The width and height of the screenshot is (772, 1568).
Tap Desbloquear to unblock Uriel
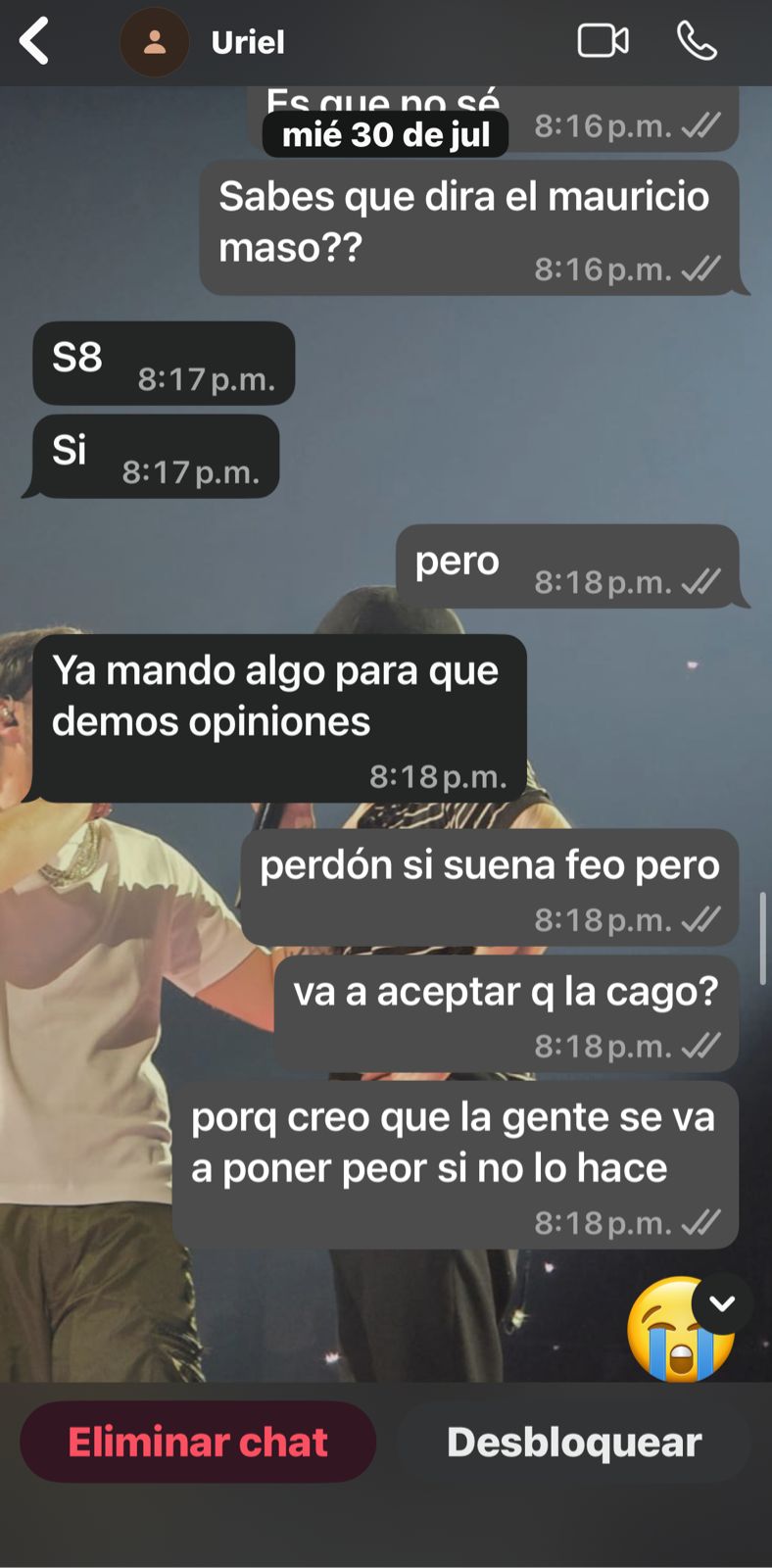574,1442
